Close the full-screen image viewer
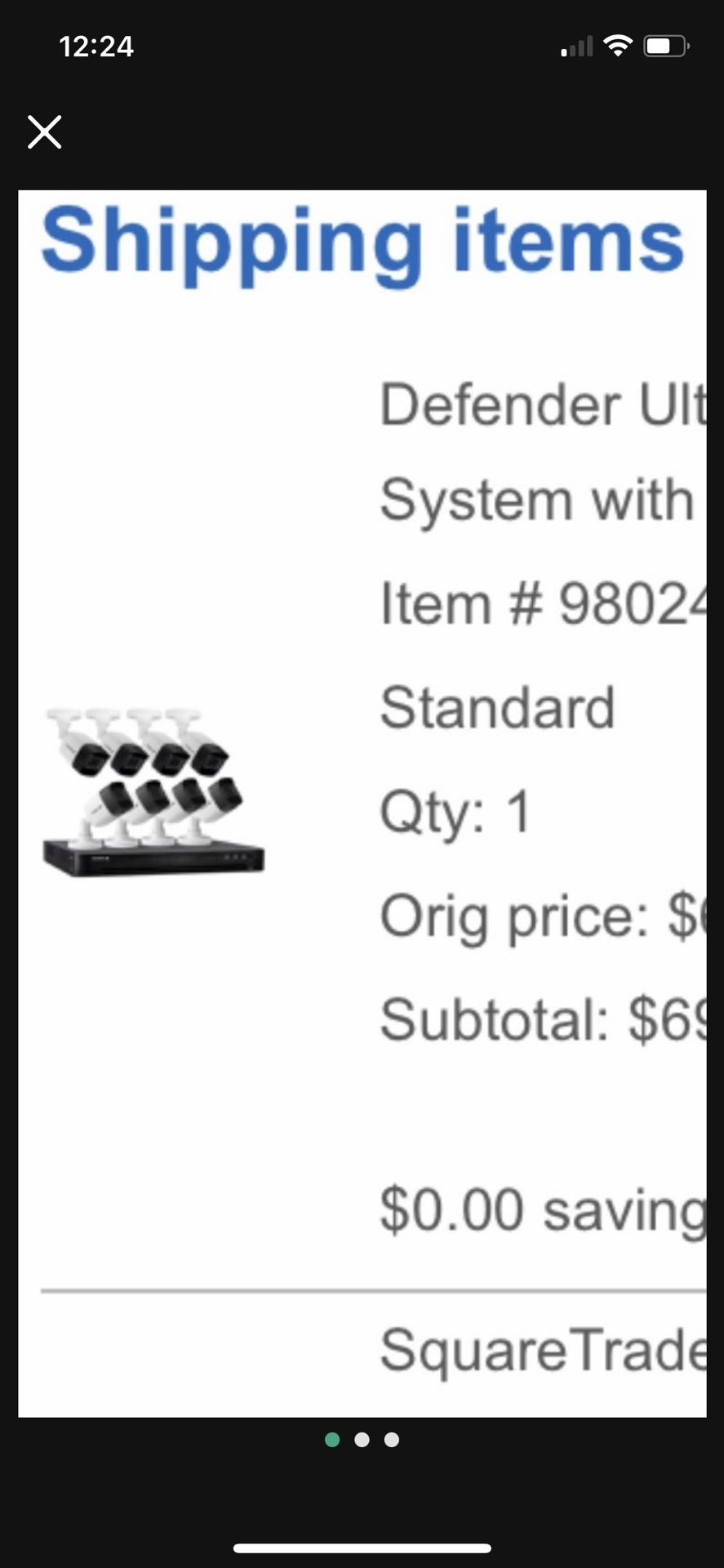 tap(44, 131)
